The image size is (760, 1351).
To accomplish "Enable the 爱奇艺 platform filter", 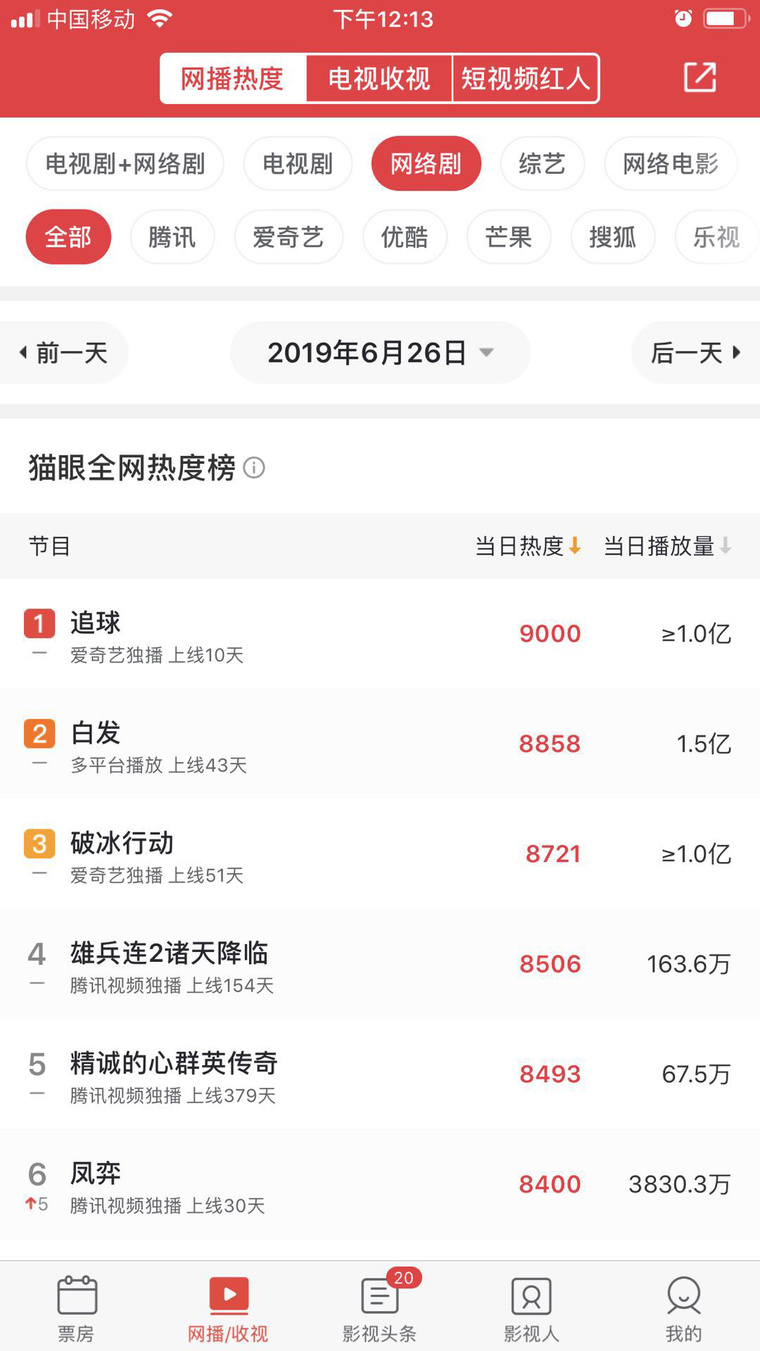I will [289, 237].
